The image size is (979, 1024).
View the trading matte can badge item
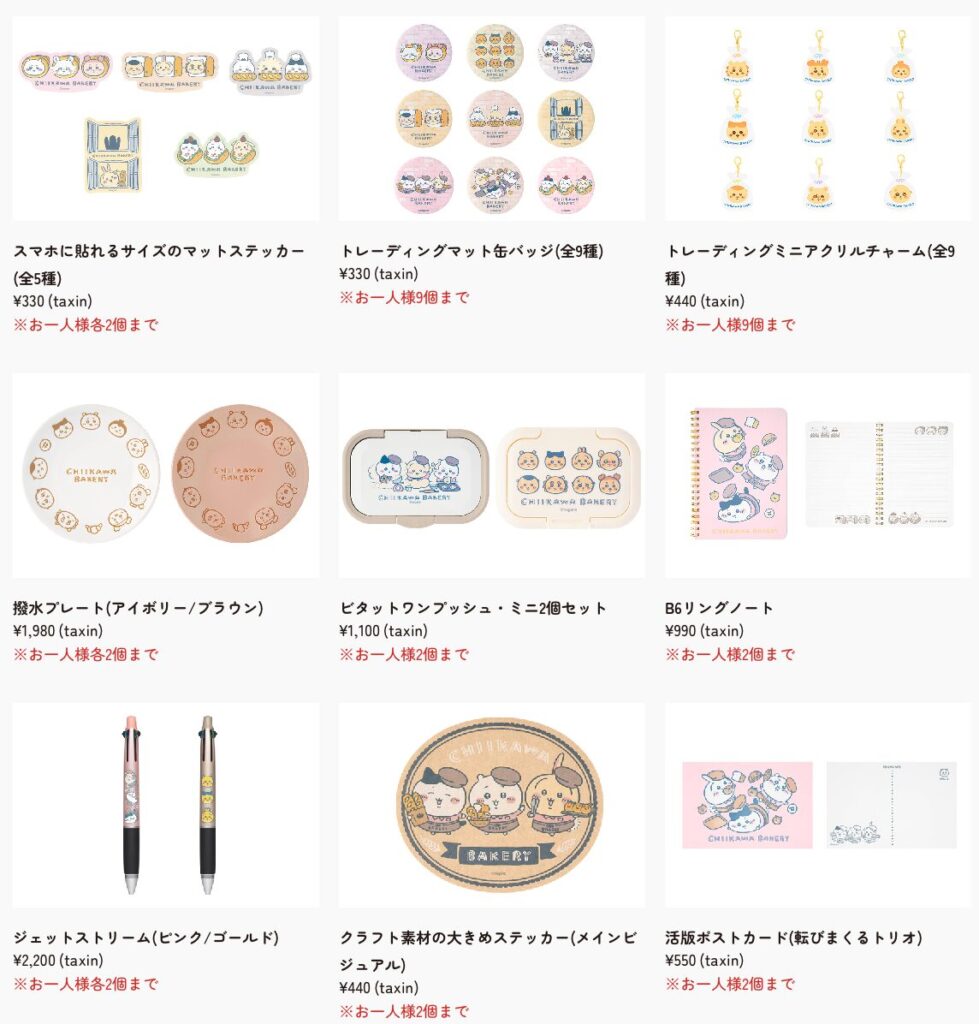[x=492, y=119]
